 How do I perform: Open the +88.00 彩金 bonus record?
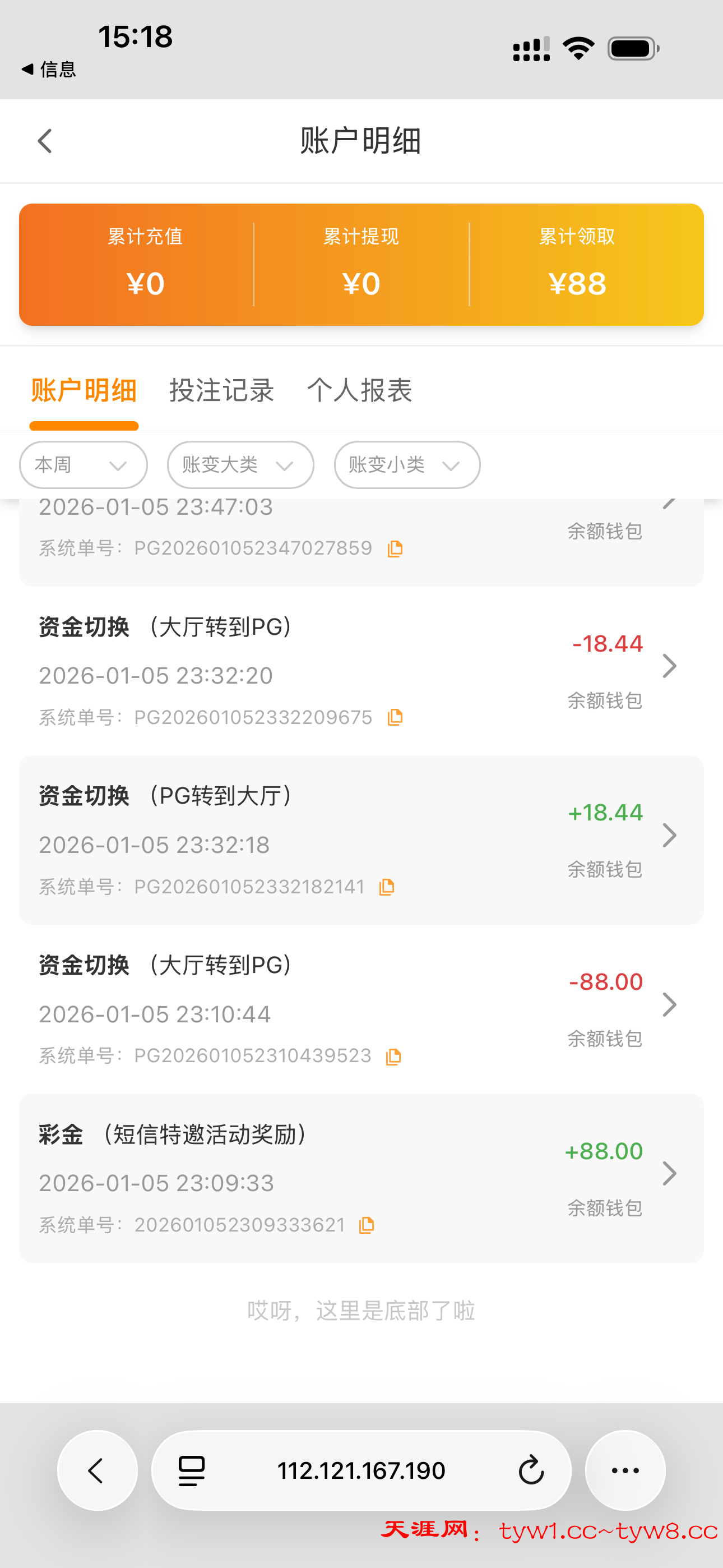pyautogui.click(x=669, y=1174)
